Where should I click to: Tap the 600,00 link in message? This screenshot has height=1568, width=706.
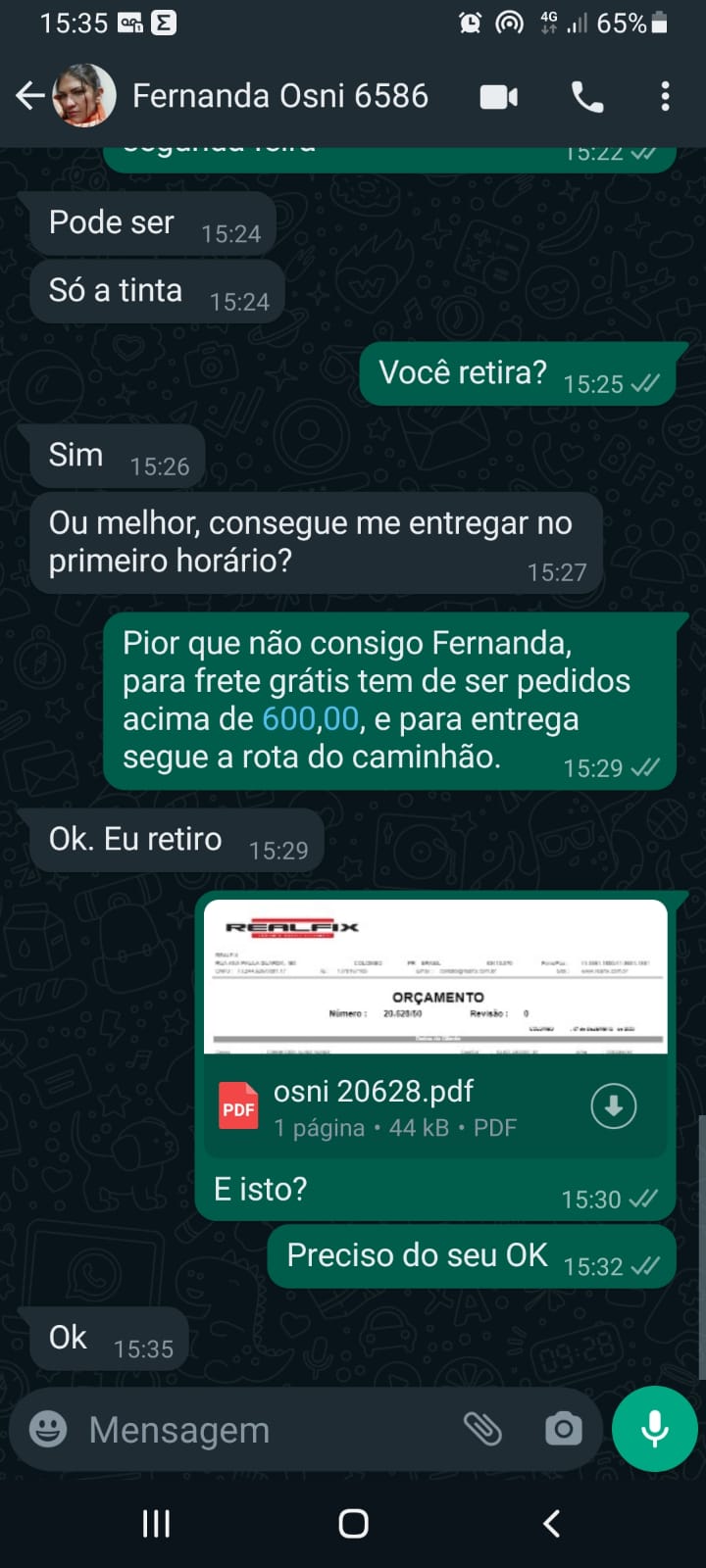click(310, 719)
